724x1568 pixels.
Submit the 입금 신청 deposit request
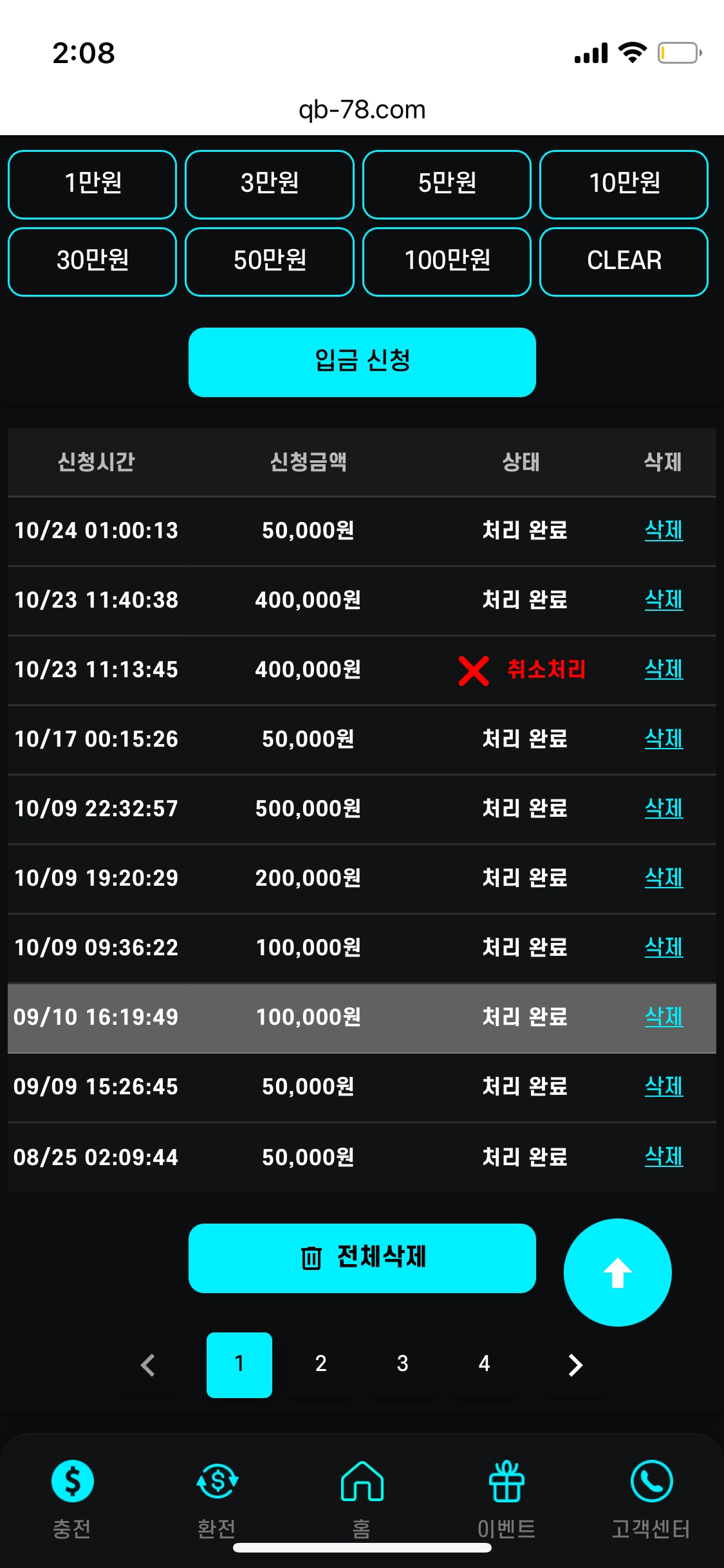pos(362,362)
